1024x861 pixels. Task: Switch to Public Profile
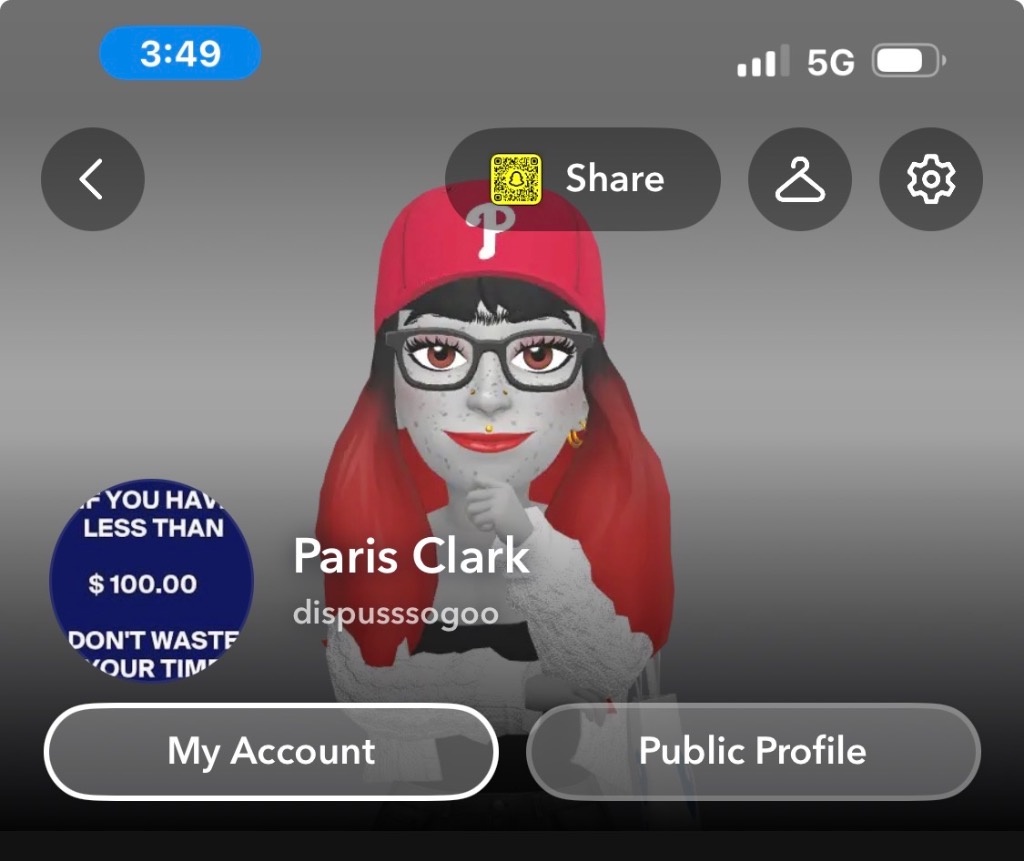[x=753, y=751]
